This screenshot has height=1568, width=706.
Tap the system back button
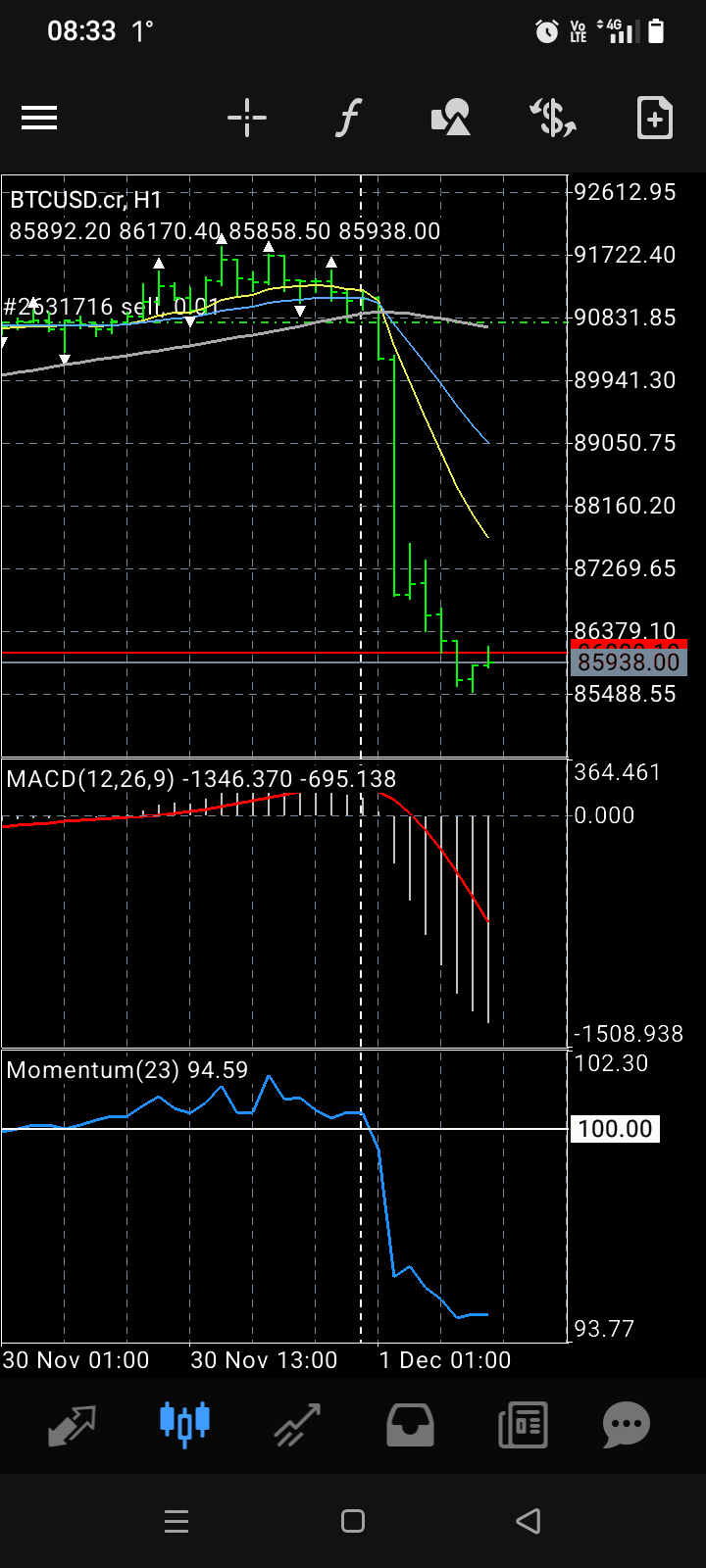coord(529,1521)
